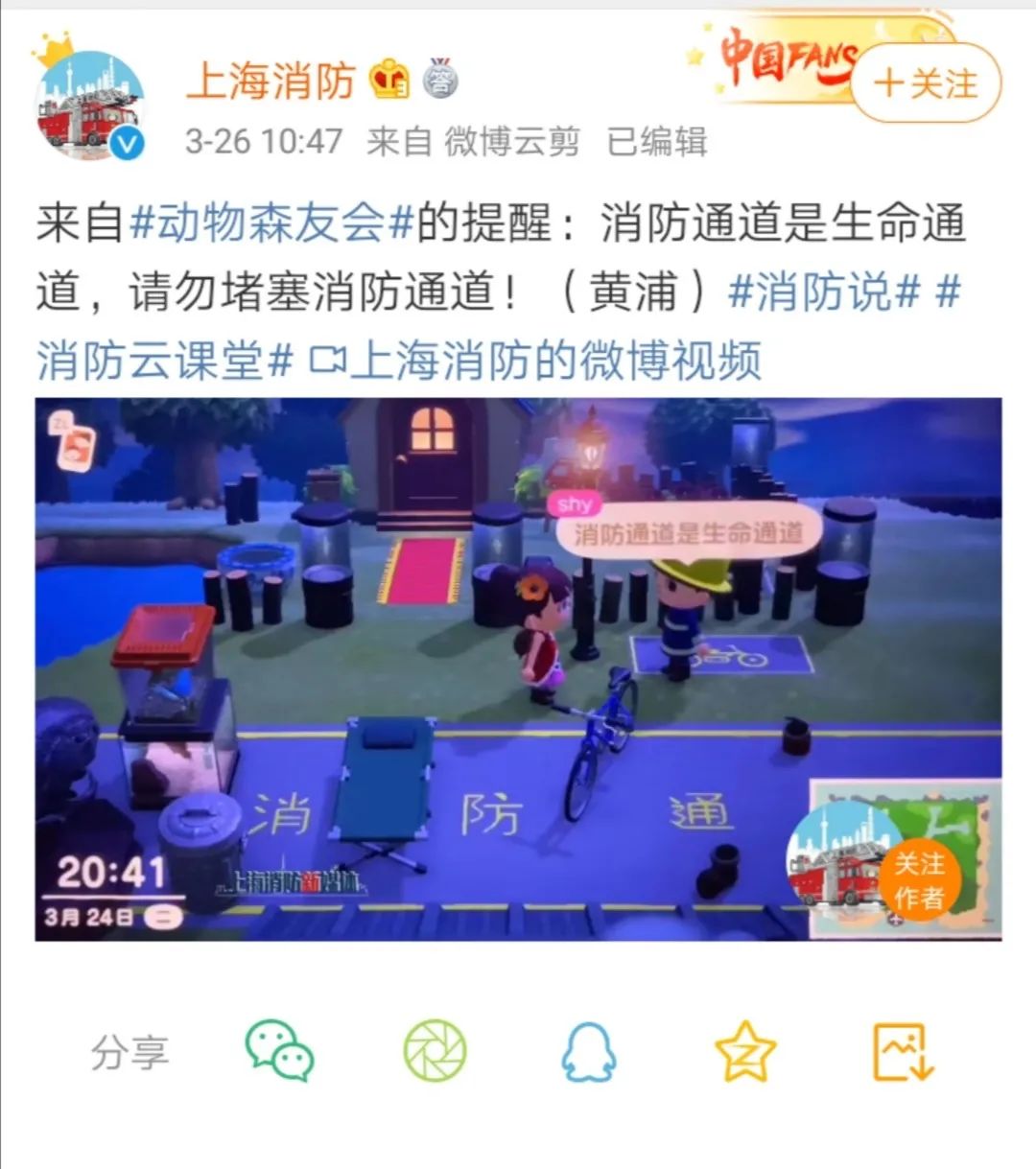Tap the 上海消防 account name
The image size is (1036, 1169).
(x=271, y=82)
